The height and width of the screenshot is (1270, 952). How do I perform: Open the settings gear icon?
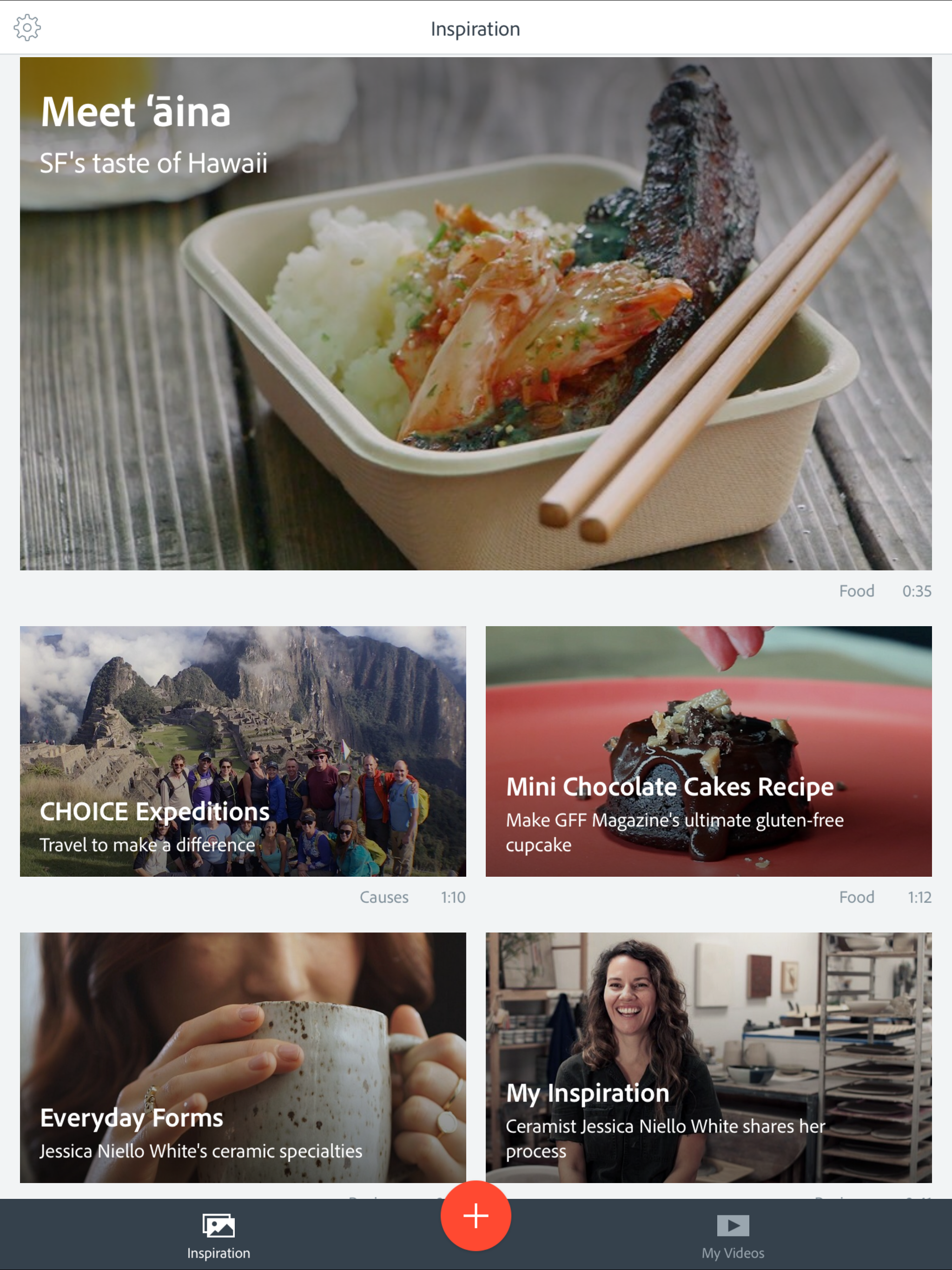click(27, 27)
